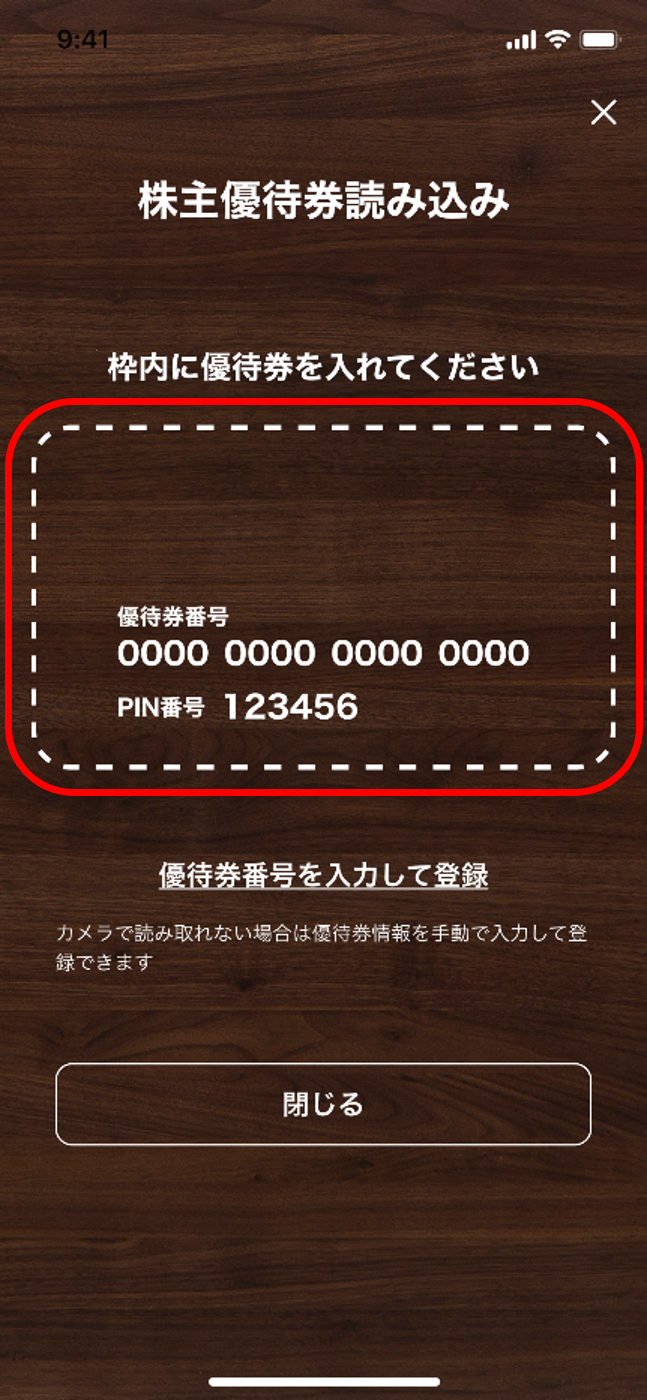The width and height of the screenshot is (647, 1400).
Task: Dismiss the screen with the X icon
Action: (603, 112)
